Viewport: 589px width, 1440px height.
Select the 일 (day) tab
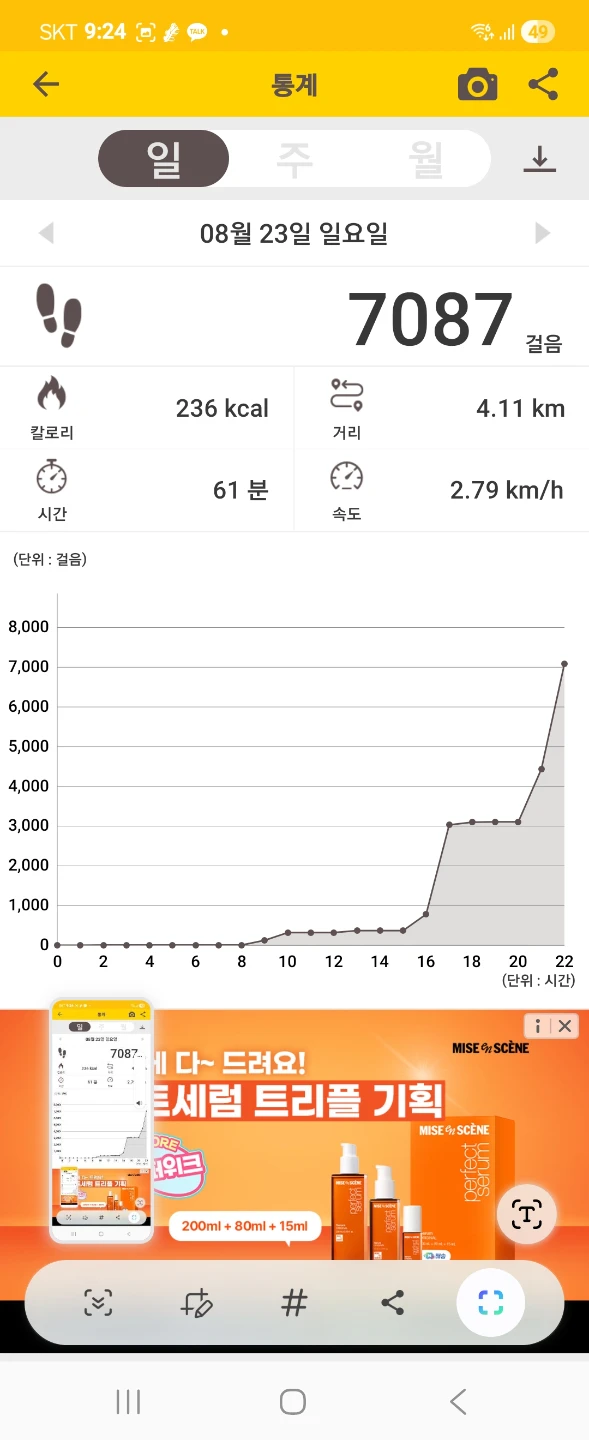[164, 159]
